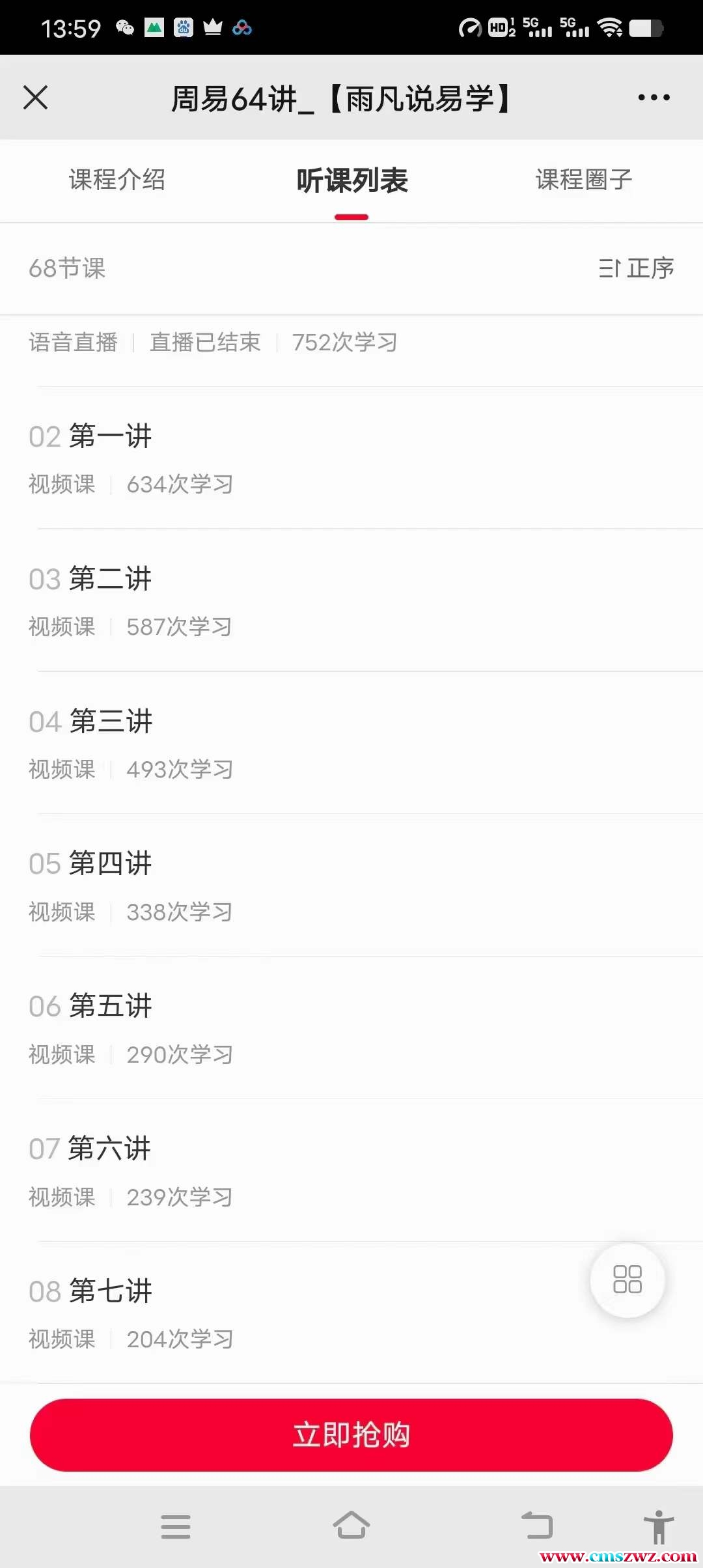Go to the system home screen
The height and width of the screenshot is (1568, 703).
coord(351,1526)
